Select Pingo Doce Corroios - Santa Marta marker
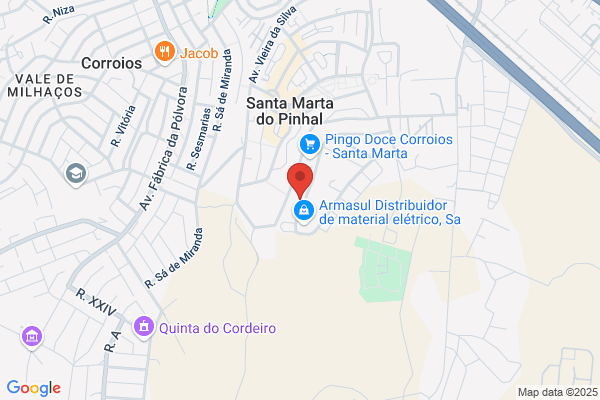Screen dimensions: 600x400 point(310,146)
